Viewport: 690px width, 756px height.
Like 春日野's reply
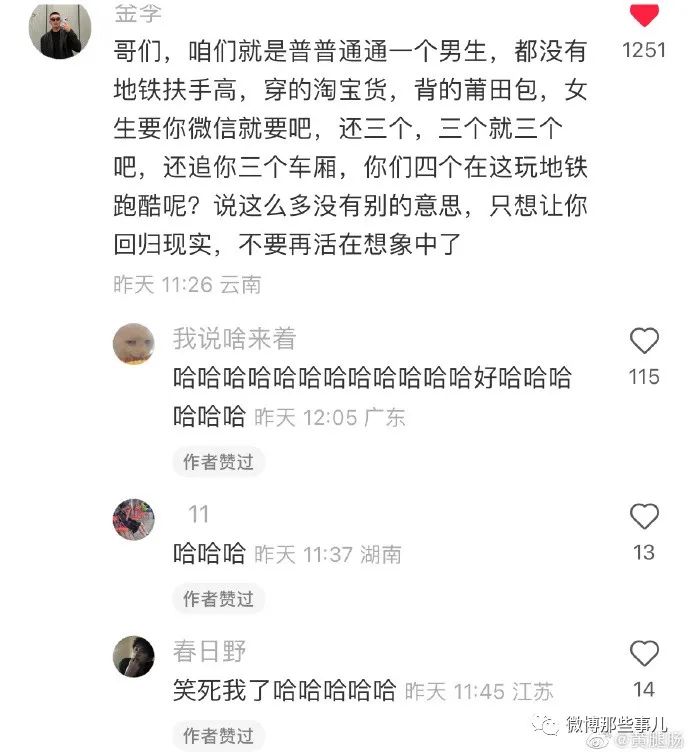[644, 654]
